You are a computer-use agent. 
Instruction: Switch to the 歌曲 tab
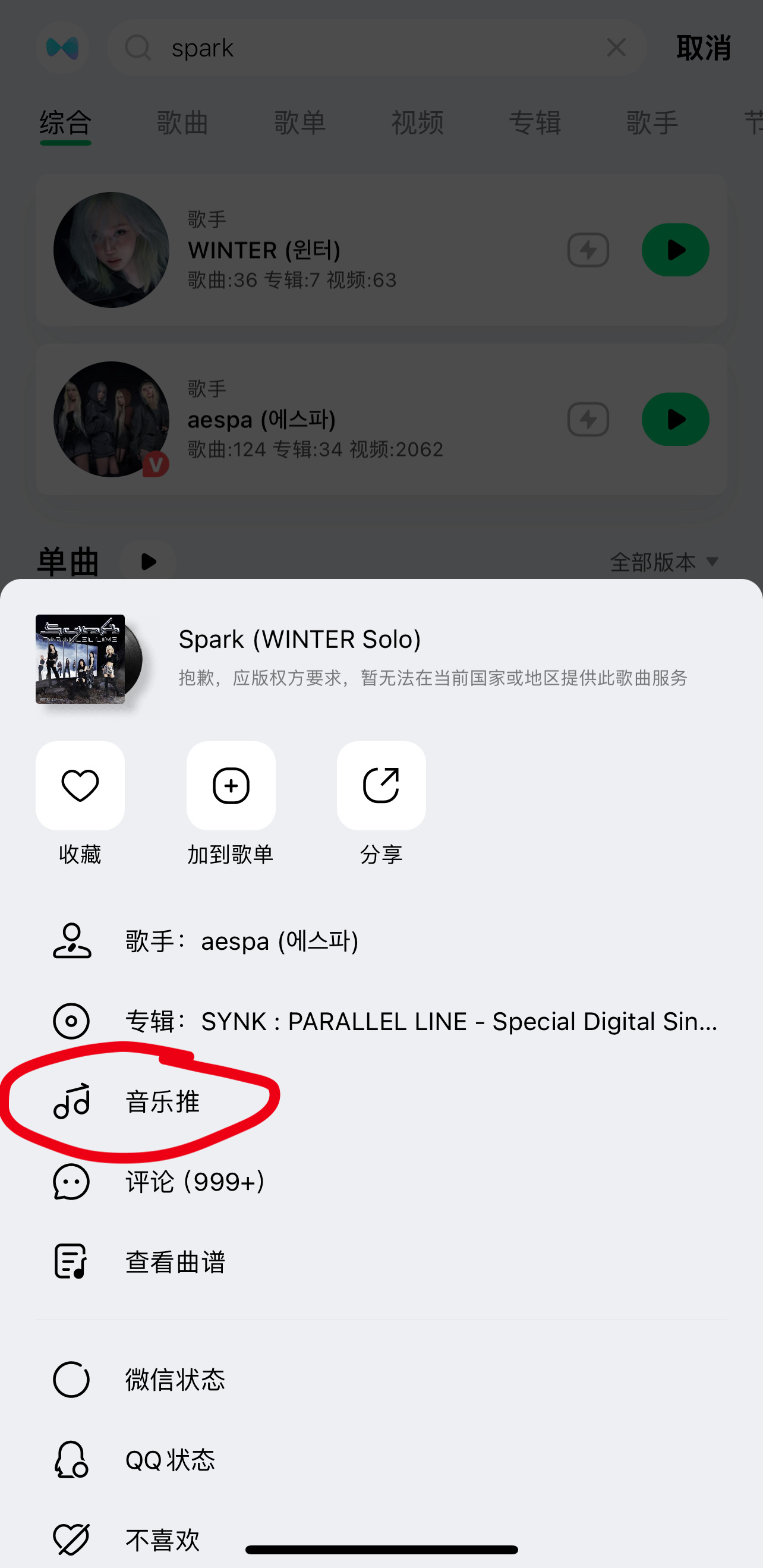[x=182, y=123]
